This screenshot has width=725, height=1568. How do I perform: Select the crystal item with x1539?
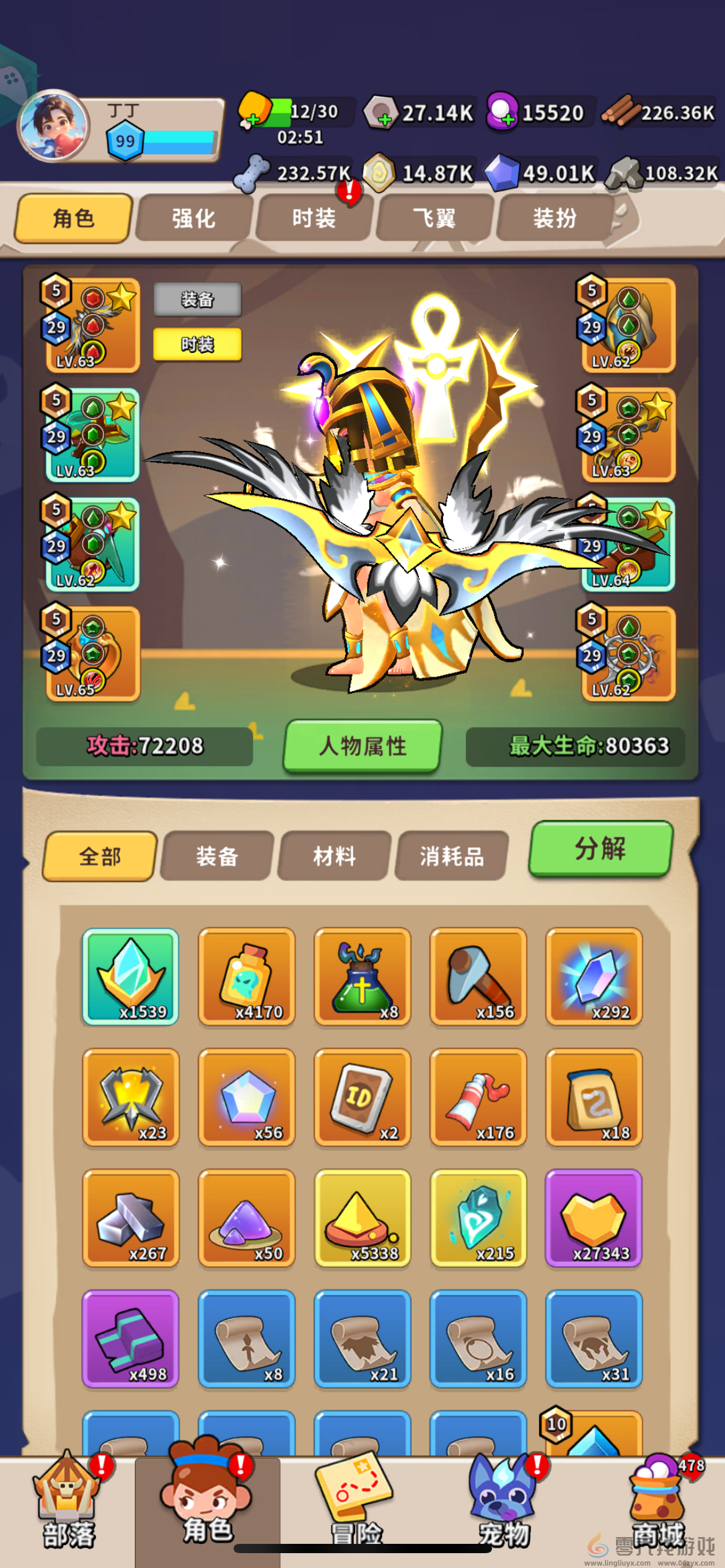(x=130, y=976)
